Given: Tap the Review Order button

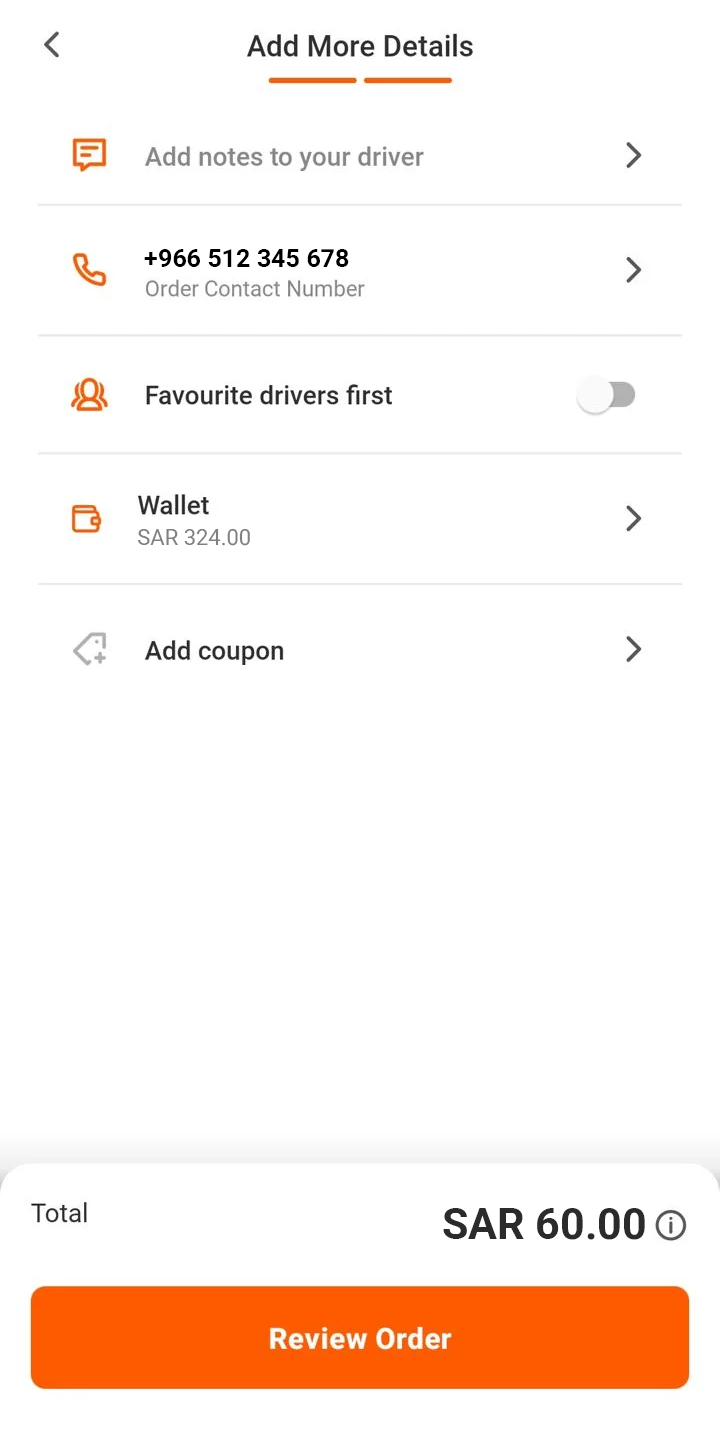Looking at the screenshot, I should coord(360,1338).
